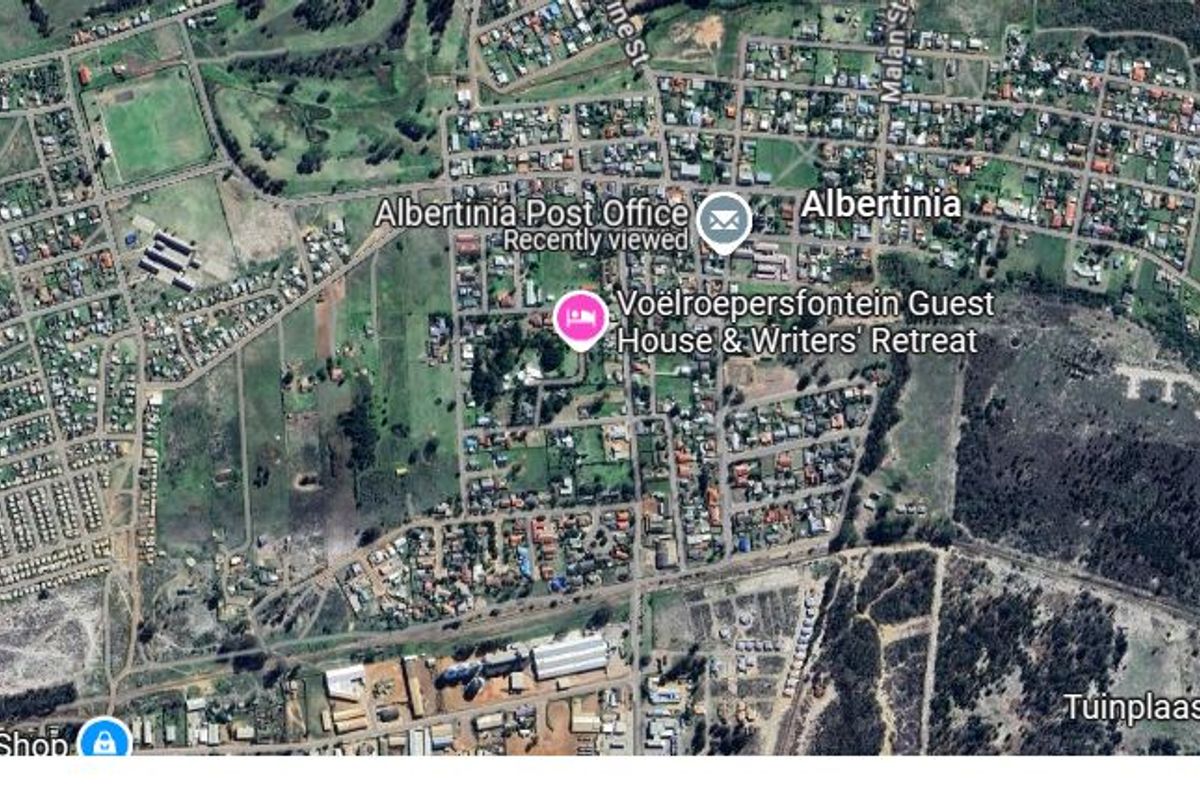Tap the blue shop marker pin
This screenshot has width=1200, height=800.
tap(104, 740)
